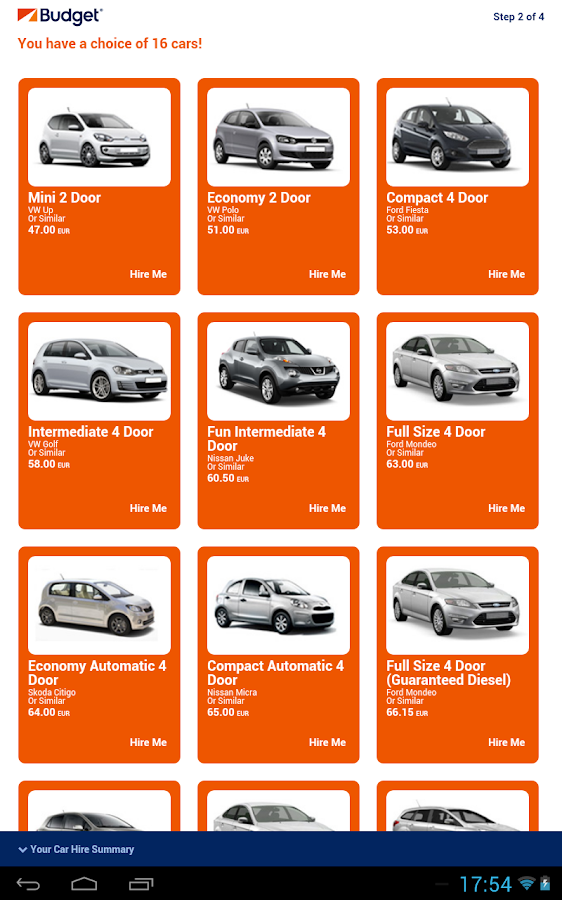Viewport: 562px width, 900px height.
Task: Hire the Economy Automatic 4 Door Skoda Citigo
Action: [148, 743]
